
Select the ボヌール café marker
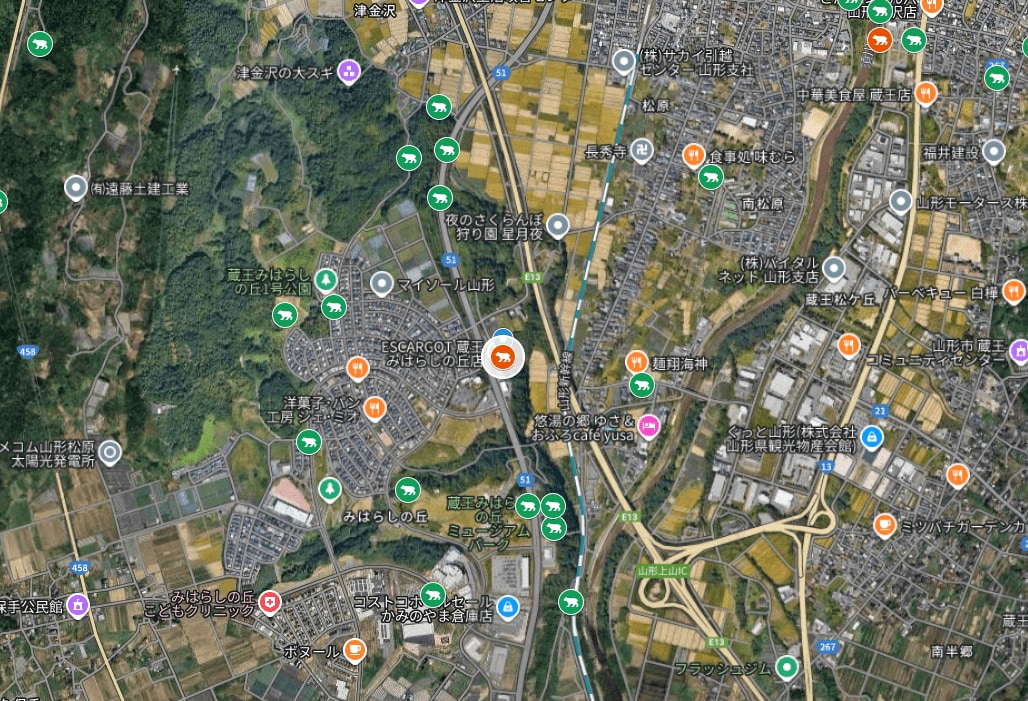tap(353, 650)
